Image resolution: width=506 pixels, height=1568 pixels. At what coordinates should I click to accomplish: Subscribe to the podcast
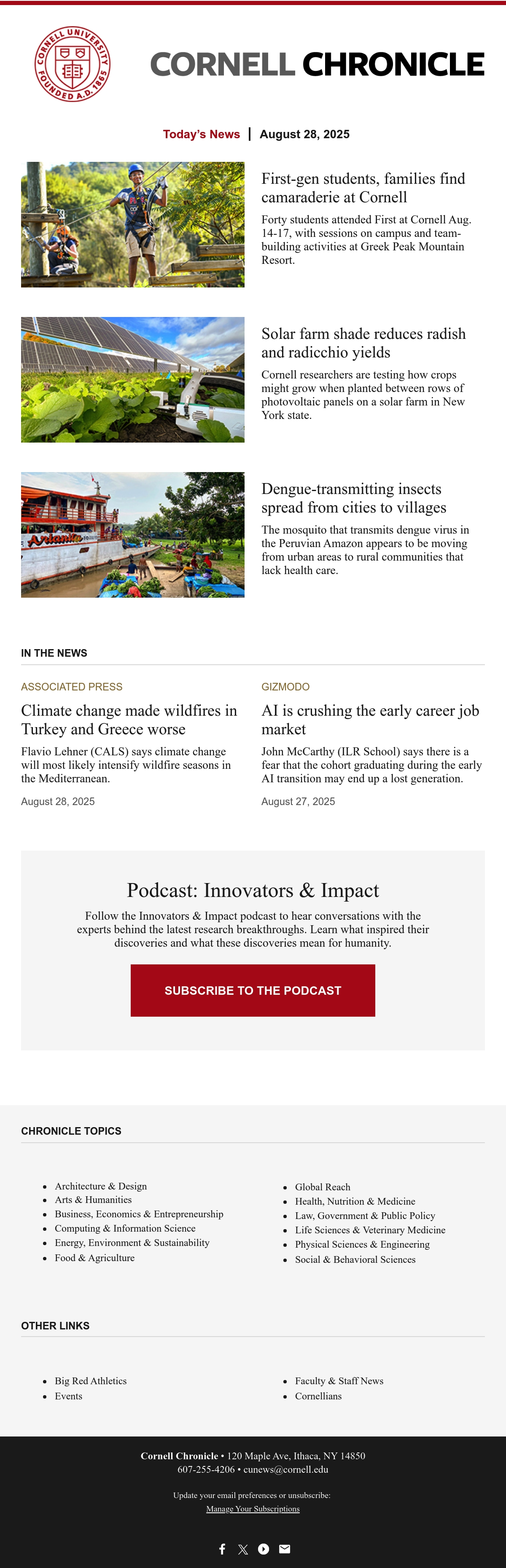point(253,991)
